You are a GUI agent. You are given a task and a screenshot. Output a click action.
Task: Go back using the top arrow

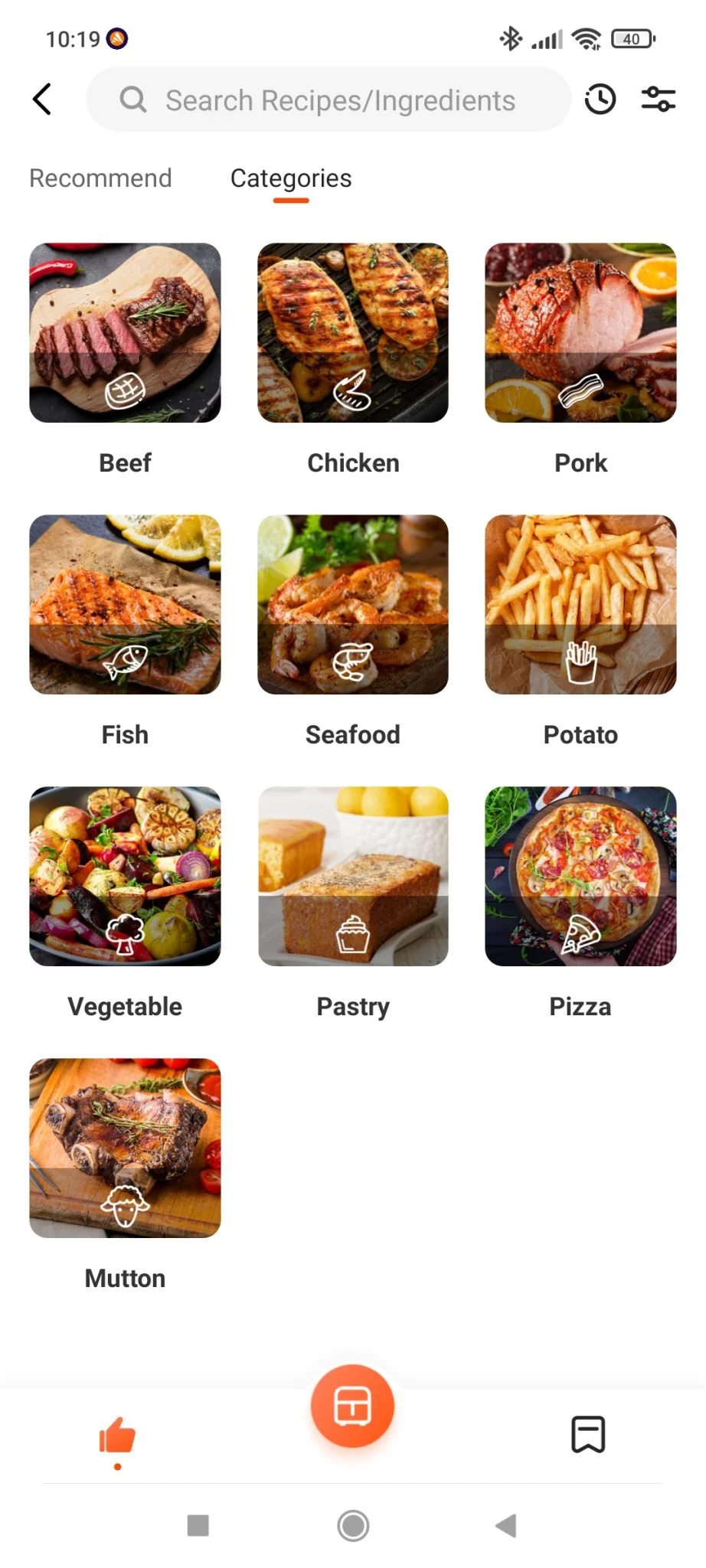click(x=43, y=100)
